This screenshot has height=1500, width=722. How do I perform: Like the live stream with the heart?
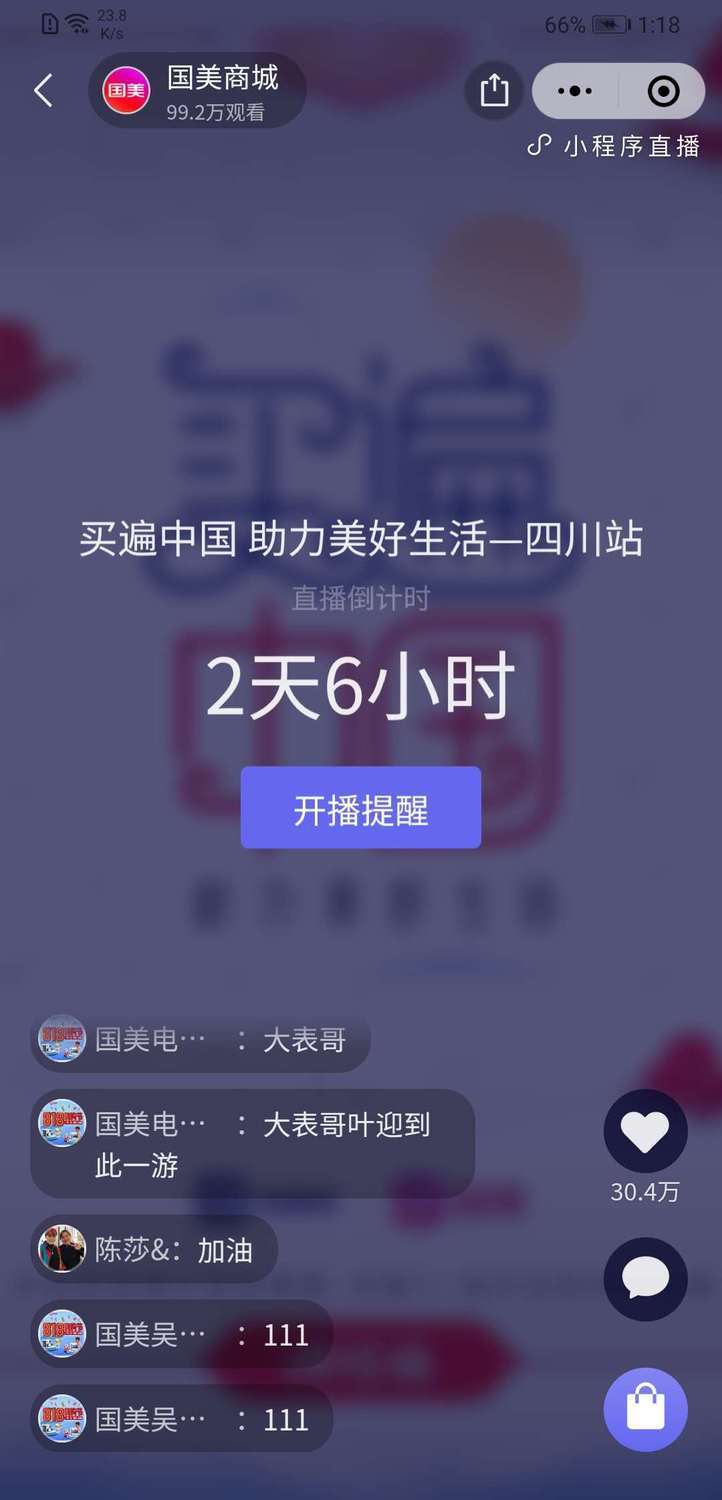[645, 1131]
